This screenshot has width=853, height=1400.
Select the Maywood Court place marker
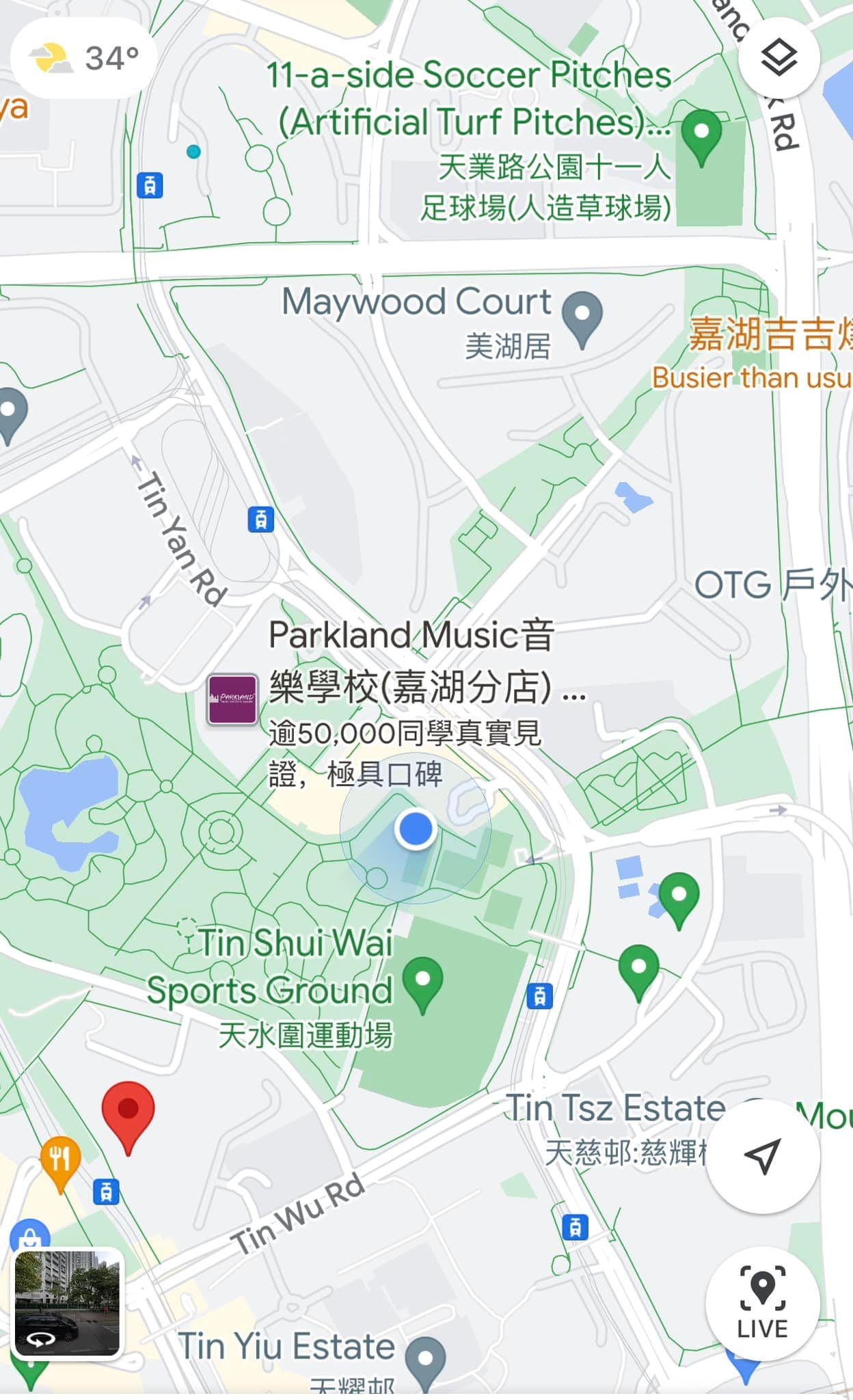582,317
